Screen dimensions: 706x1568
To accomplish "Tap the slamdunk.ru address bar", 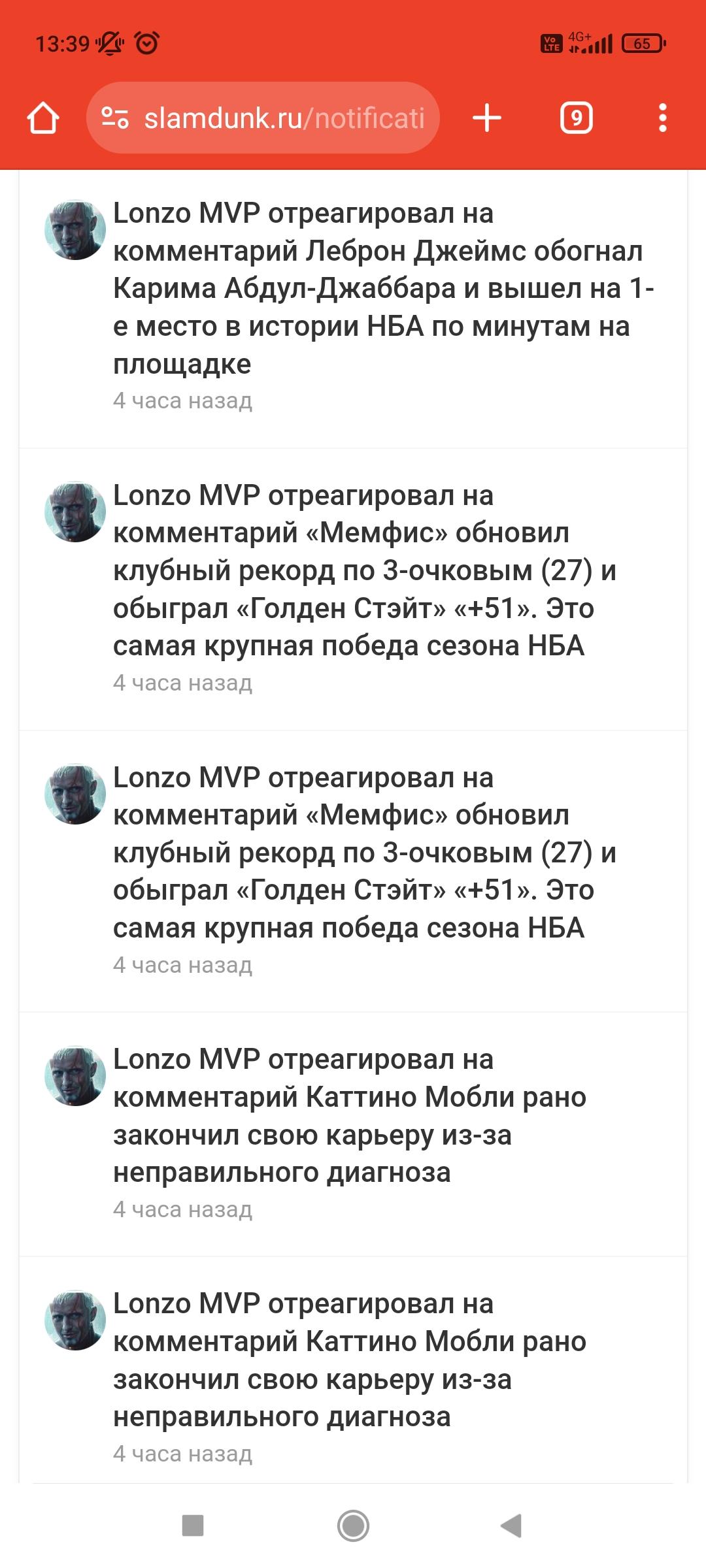I will click(263, 118).
